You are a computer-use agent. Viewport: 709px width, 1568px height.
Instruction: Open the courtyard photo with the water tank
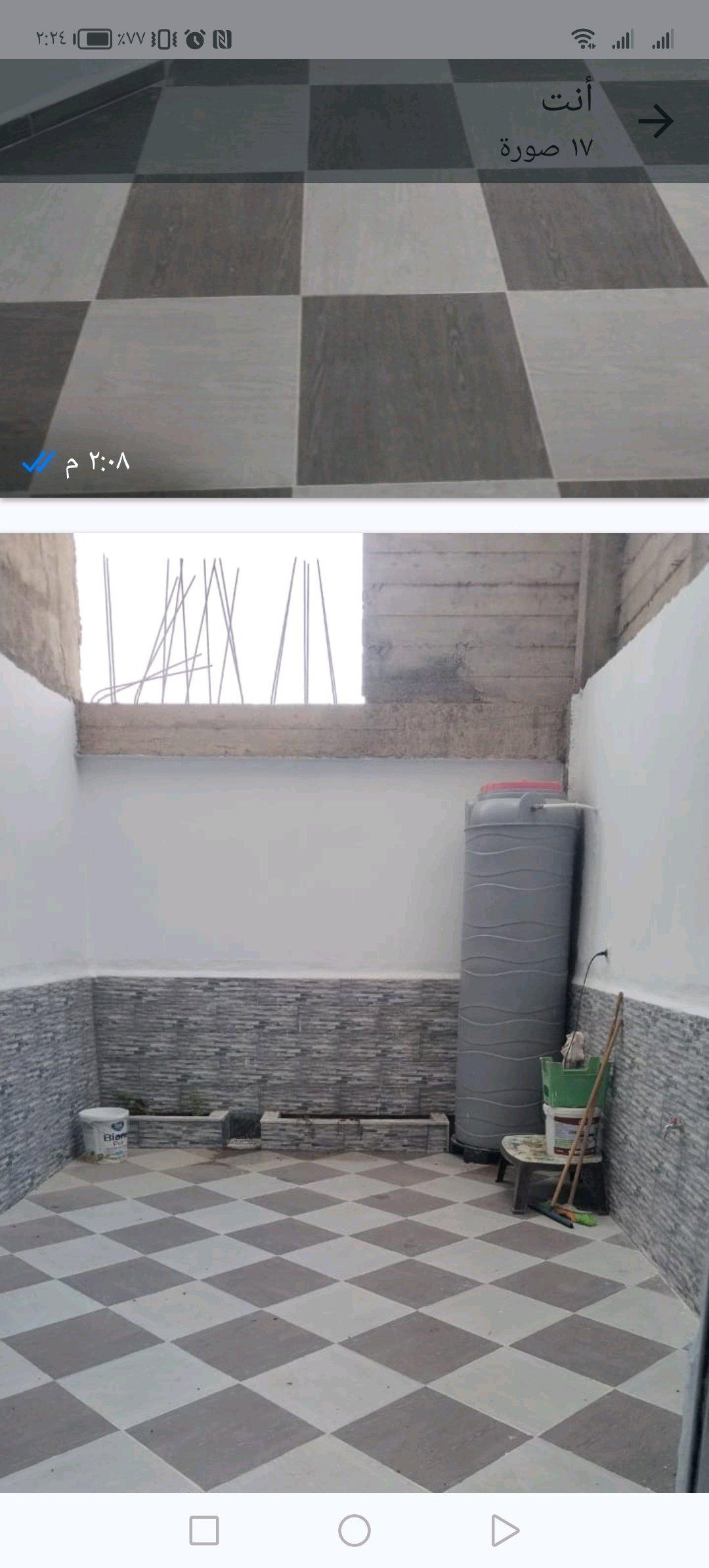tap(354, 1011)
